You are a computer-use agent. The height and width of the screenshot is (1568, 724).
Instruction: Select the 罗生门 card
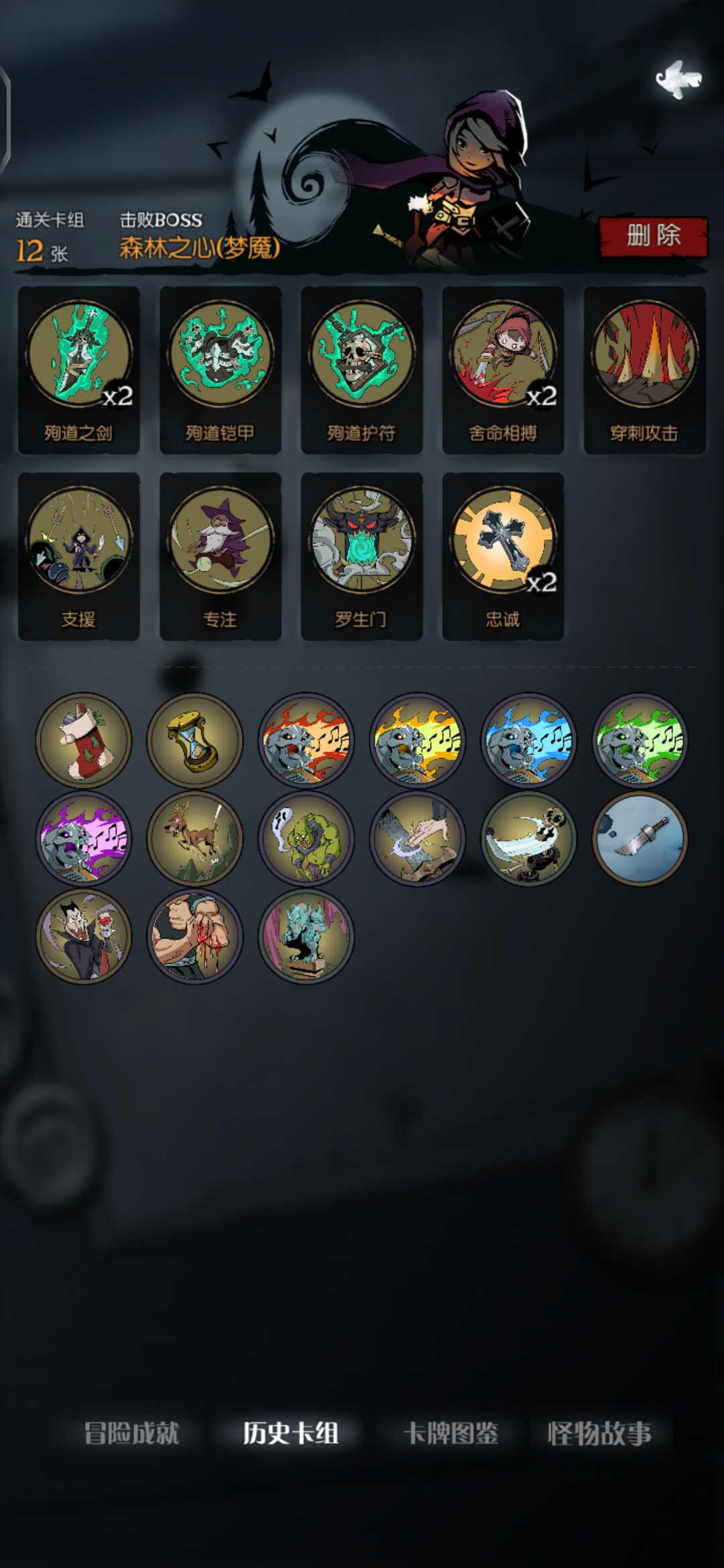click(x=361, y=556)
